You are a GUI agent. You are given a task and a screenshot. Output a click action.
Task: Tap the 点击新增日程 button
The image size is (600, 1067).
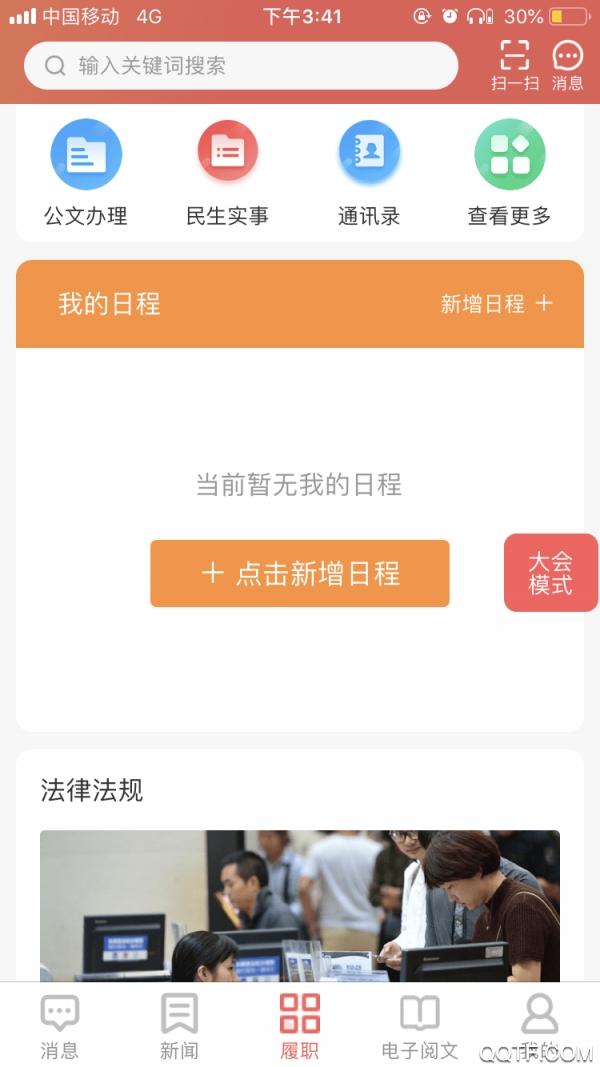point(300,573)
